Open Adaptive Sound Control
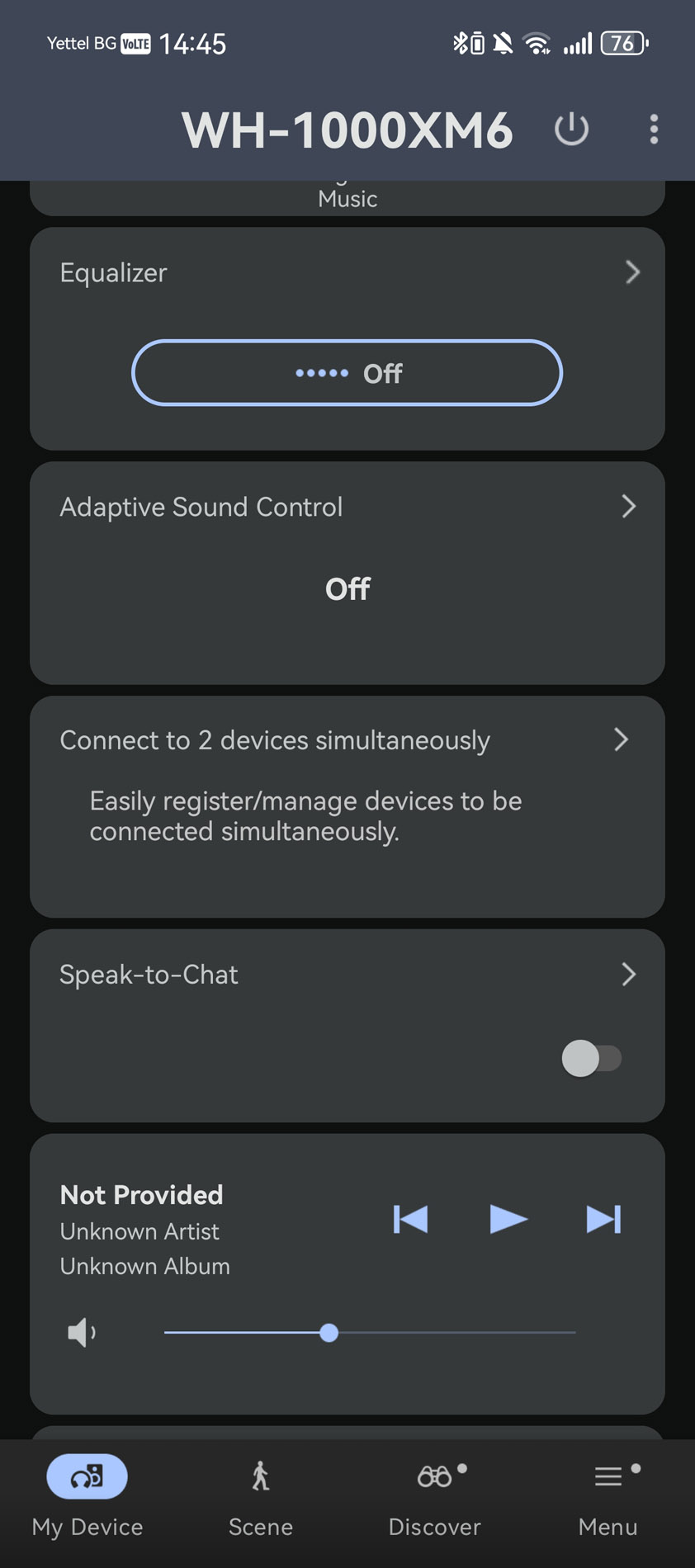695x1568 pixels. coord(347,507)
